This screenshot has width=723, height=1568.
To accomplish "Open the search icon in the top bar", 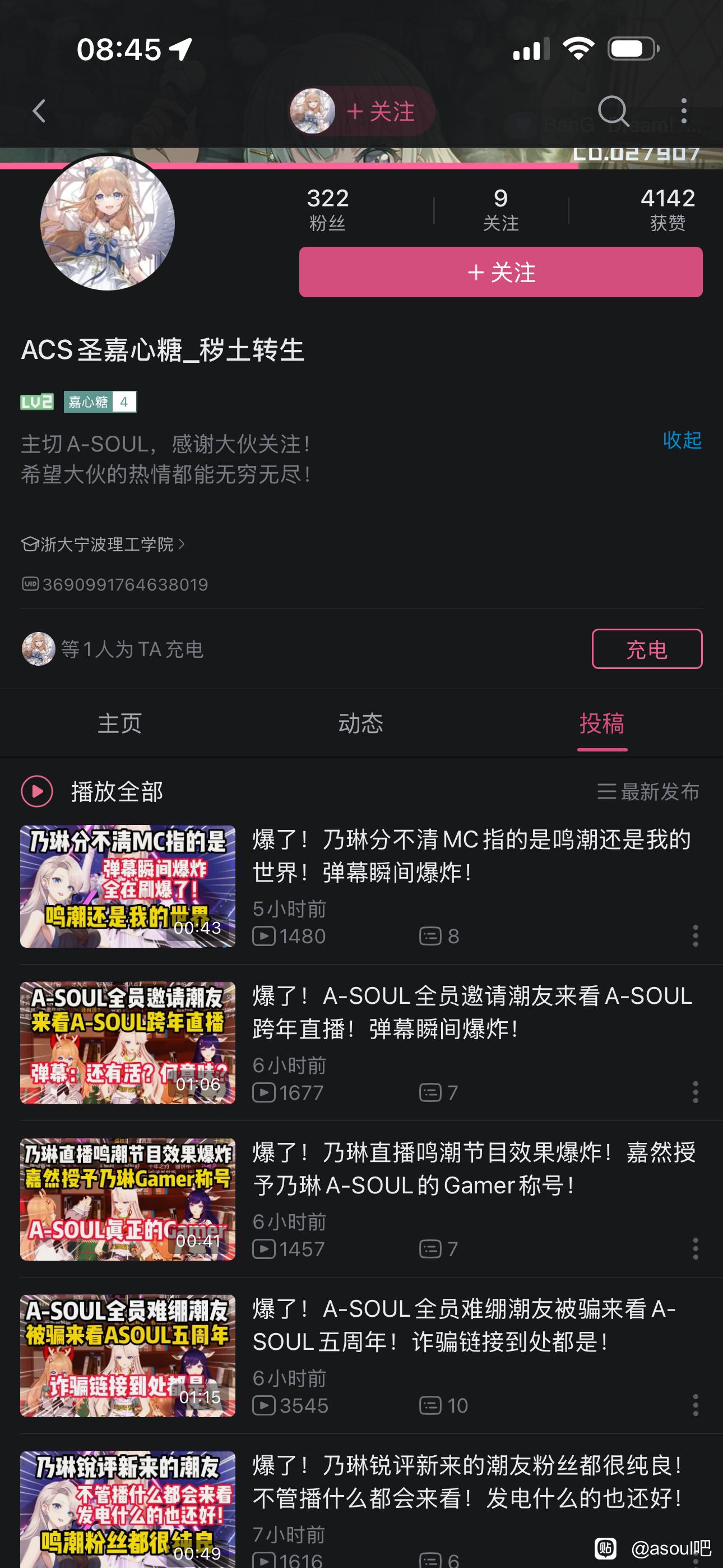I will click(612, 112).
